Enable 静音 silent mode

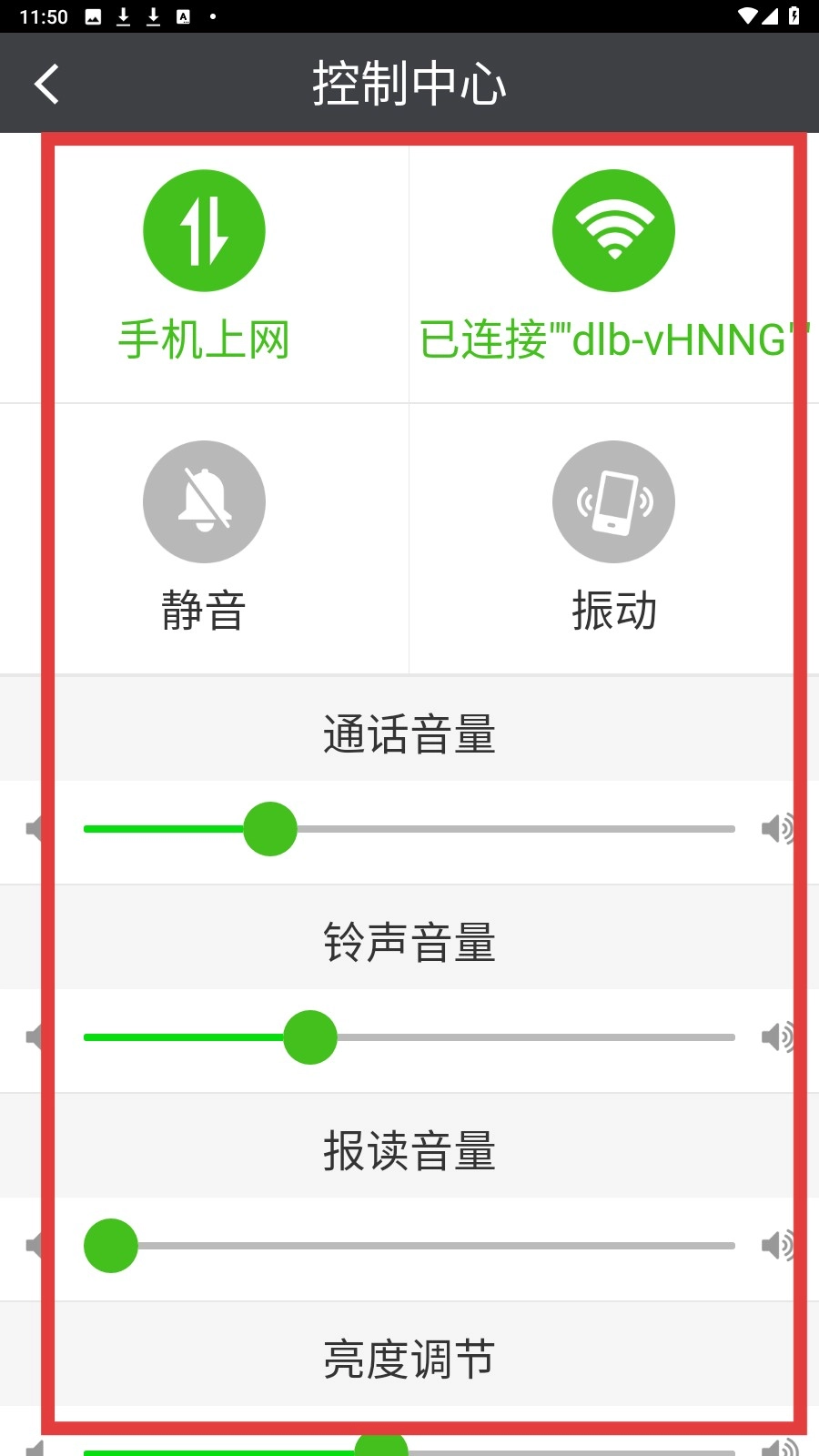point(204,502)
